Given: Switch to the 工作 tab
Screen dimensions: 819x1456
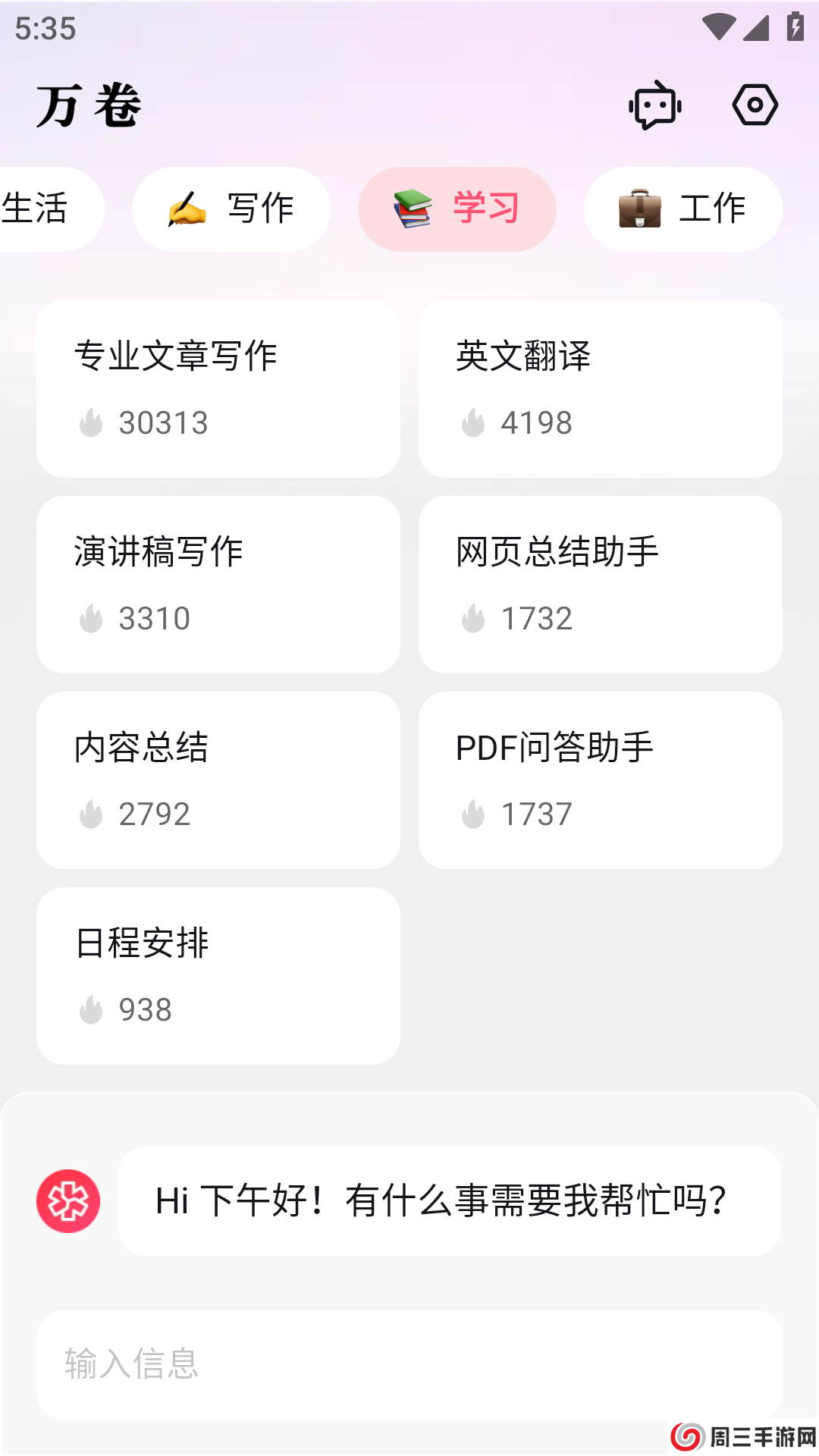Looking at the screenshot, I should pyautogui.click(x=682, y=209).
